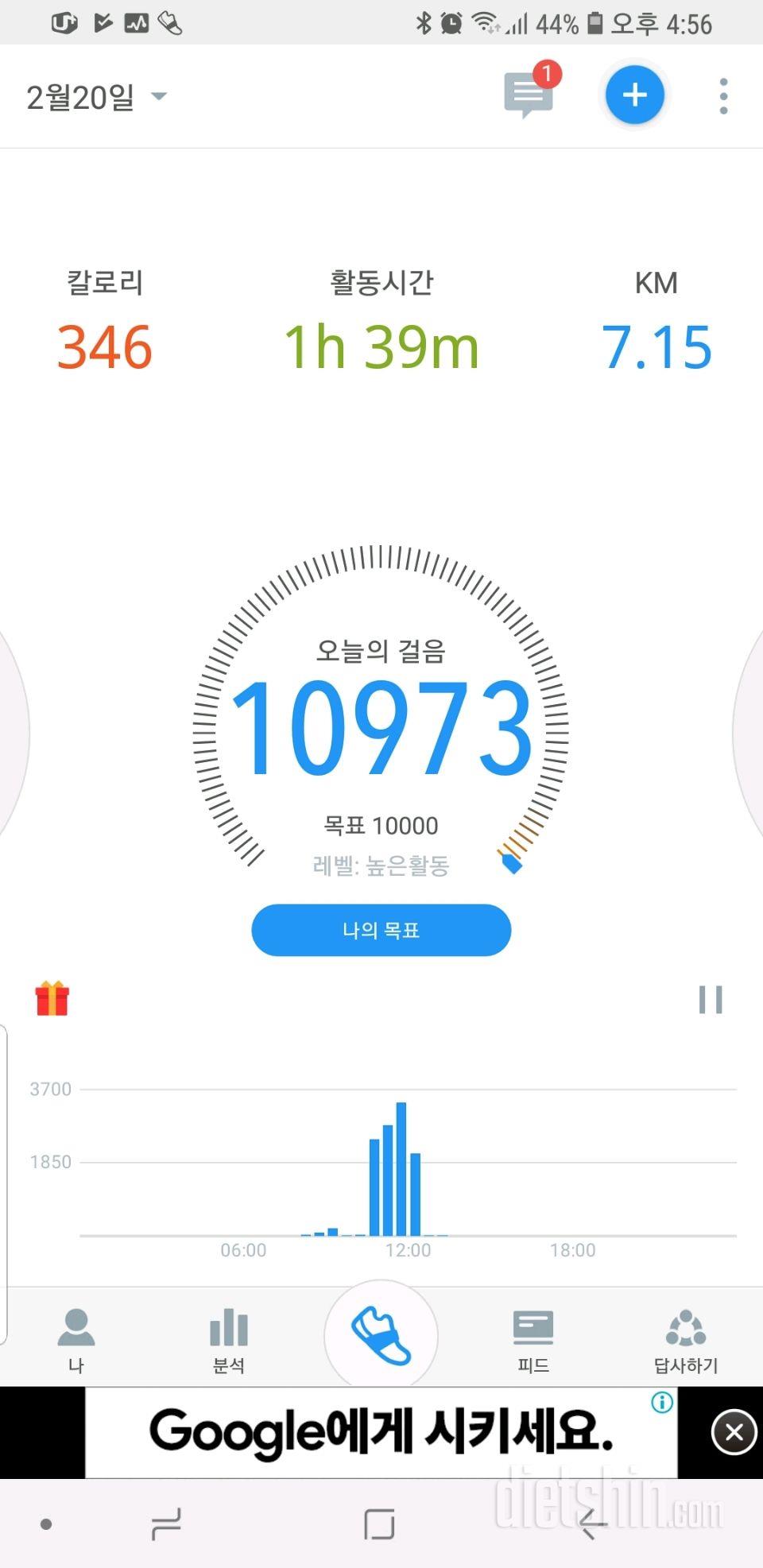Close the Google ad banner
The image size is (763, 1568).
(734, 1432)
